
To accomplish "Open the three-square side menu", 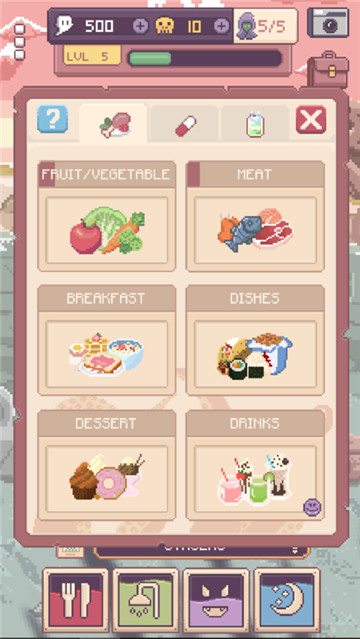I will tap(19, 42).
